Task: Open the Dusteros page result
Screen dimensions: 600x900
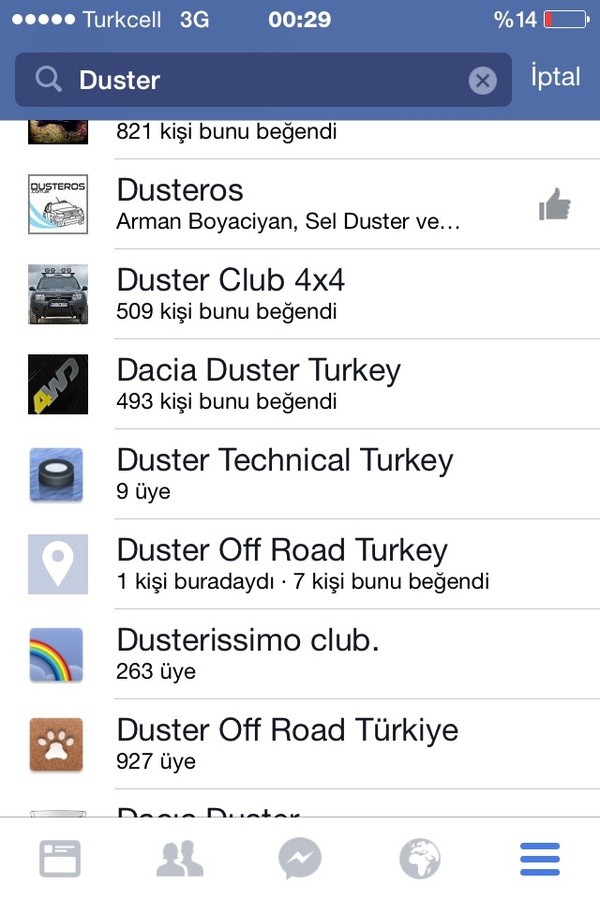Action: (x=290, y=203)
